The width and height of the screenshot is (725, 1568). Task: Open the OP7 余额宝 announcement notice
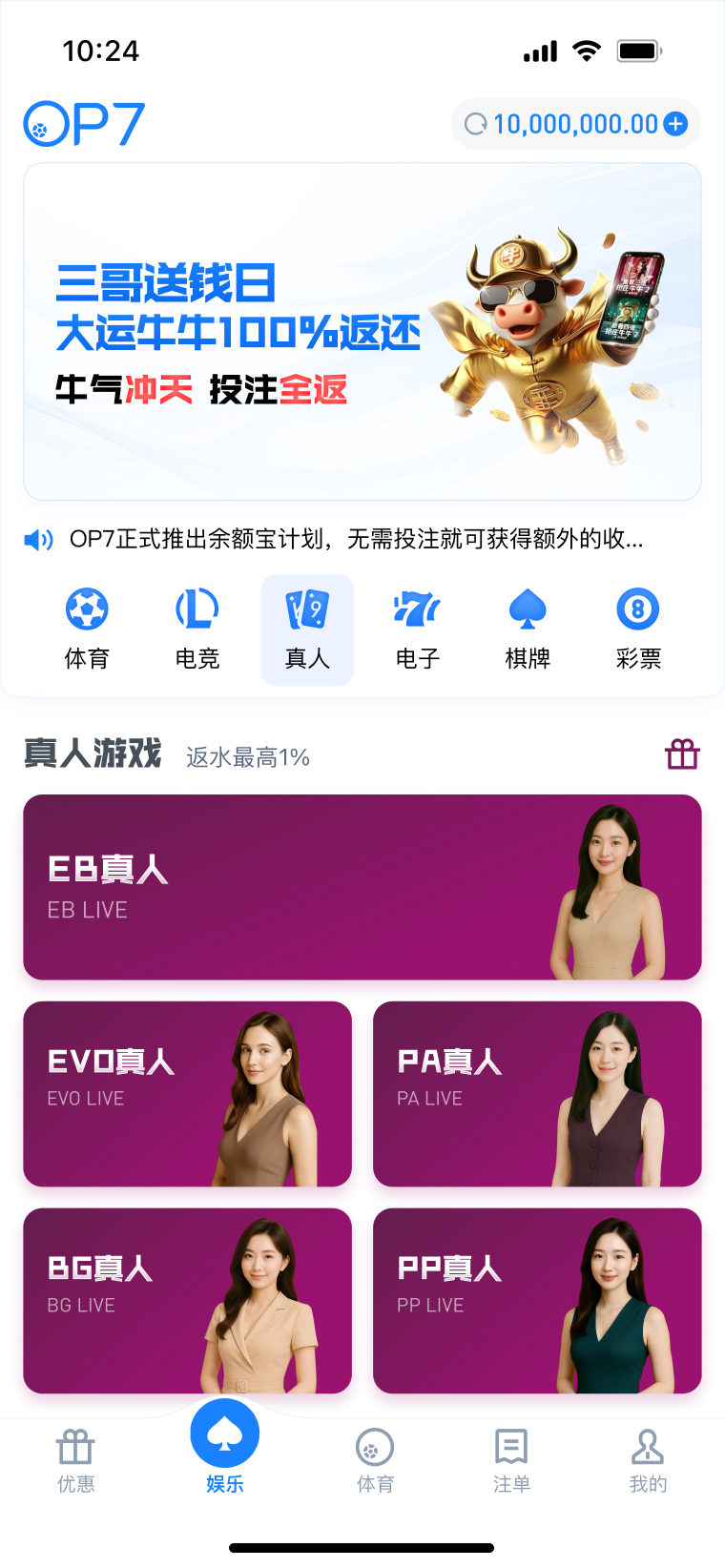(355, 540)
